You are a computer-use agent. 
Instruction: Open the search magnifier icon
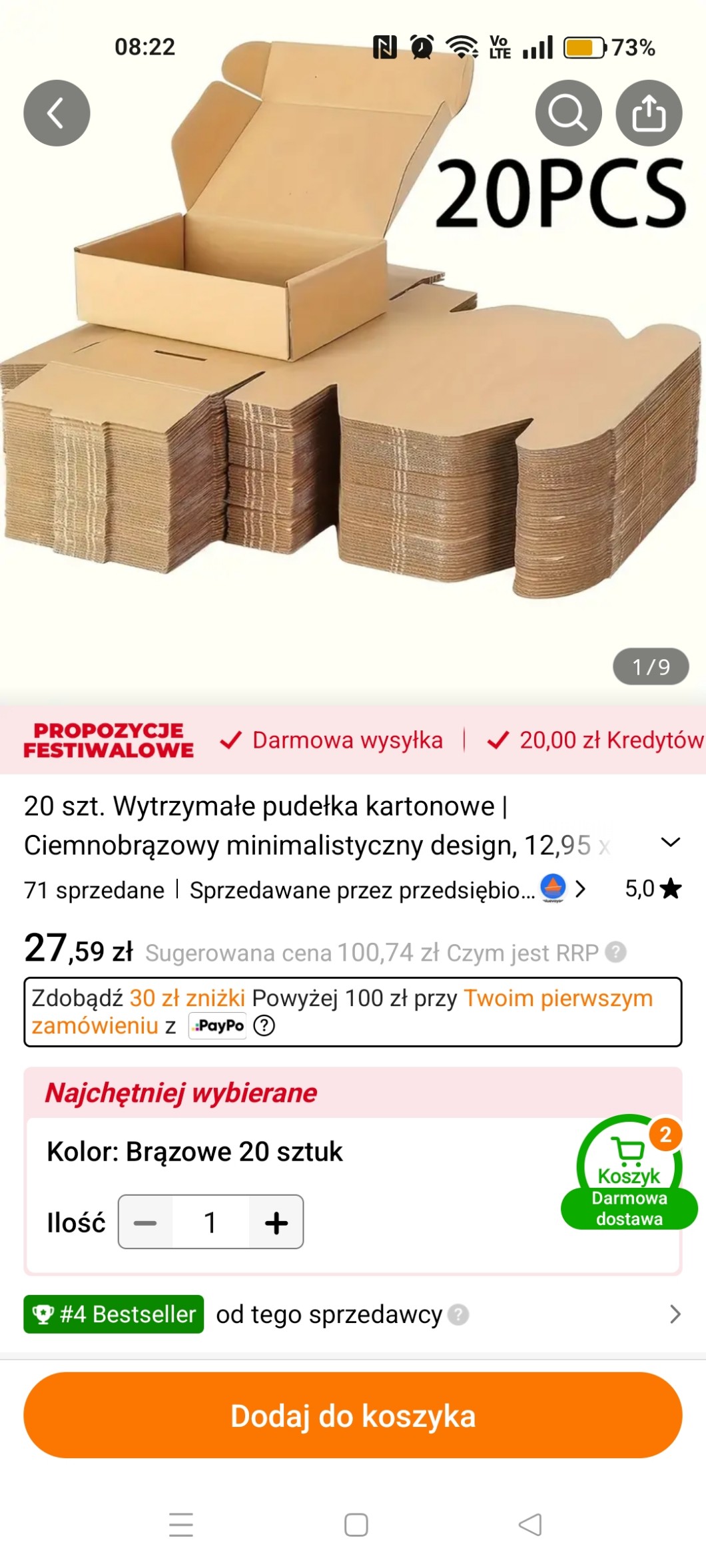point(568,113)
